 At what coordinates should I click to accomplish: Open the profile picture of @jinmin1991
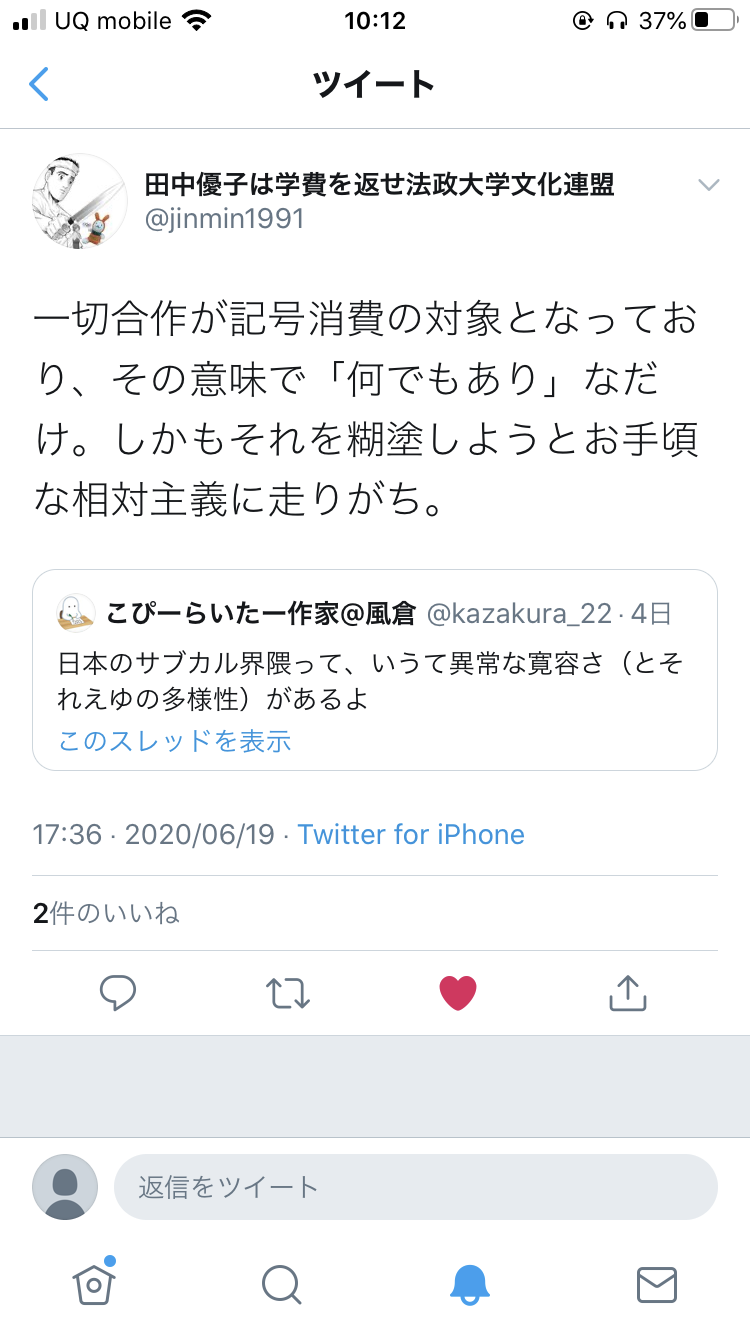coord(81,201)
